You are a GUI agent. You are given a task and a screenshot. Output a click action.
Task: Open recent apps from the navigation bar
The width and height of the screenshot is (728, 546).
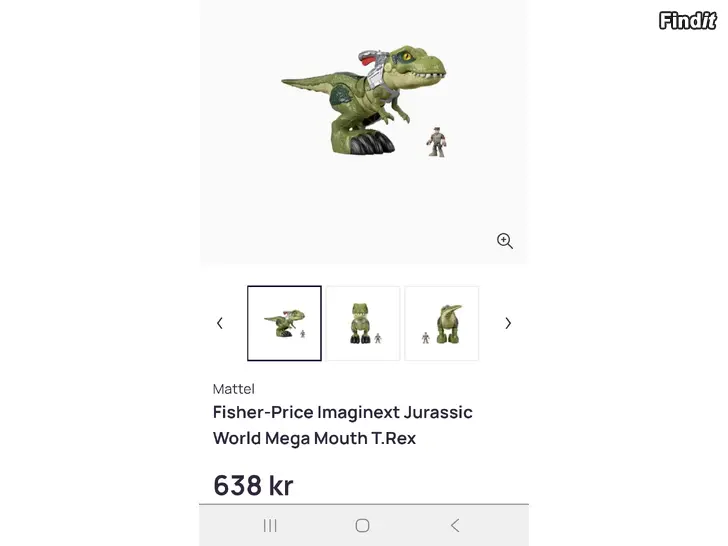(270, 526)
